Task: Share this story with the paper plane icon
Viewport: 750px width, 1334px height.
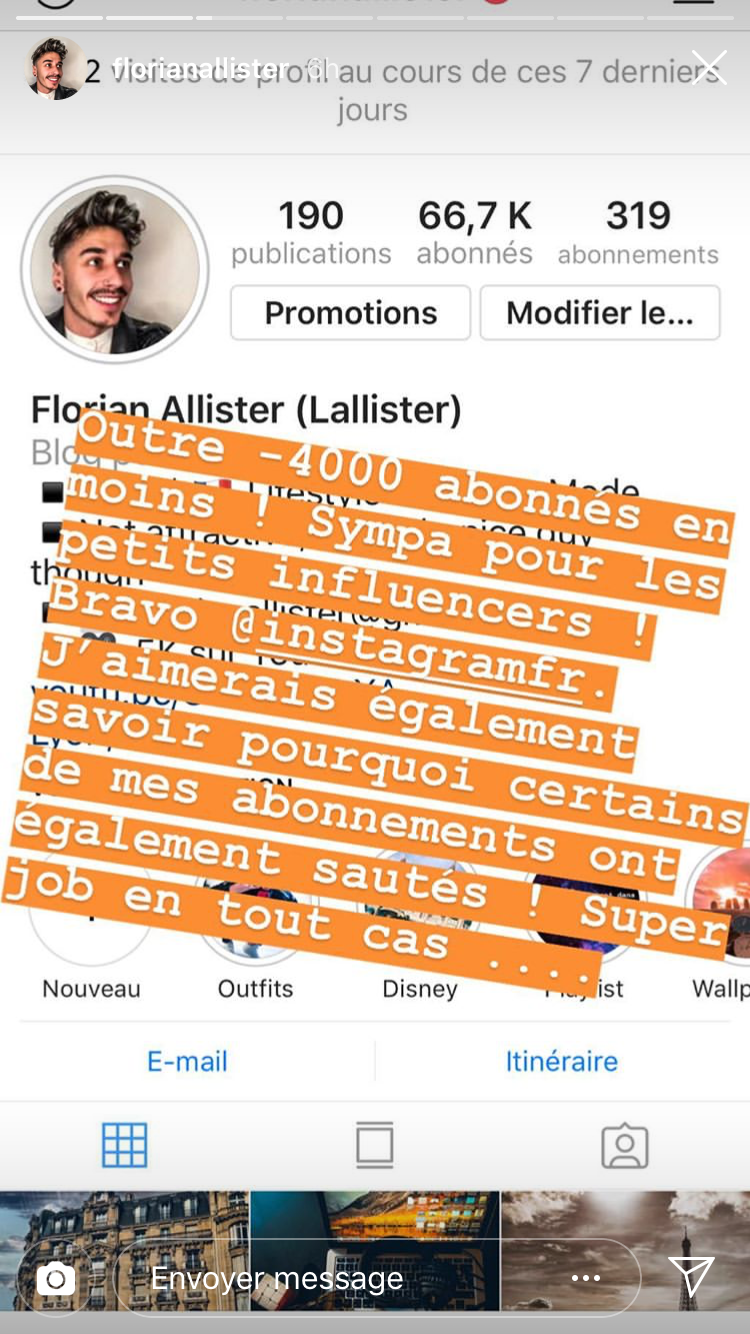Action: pyautogui.click(x=692, y=1277)
